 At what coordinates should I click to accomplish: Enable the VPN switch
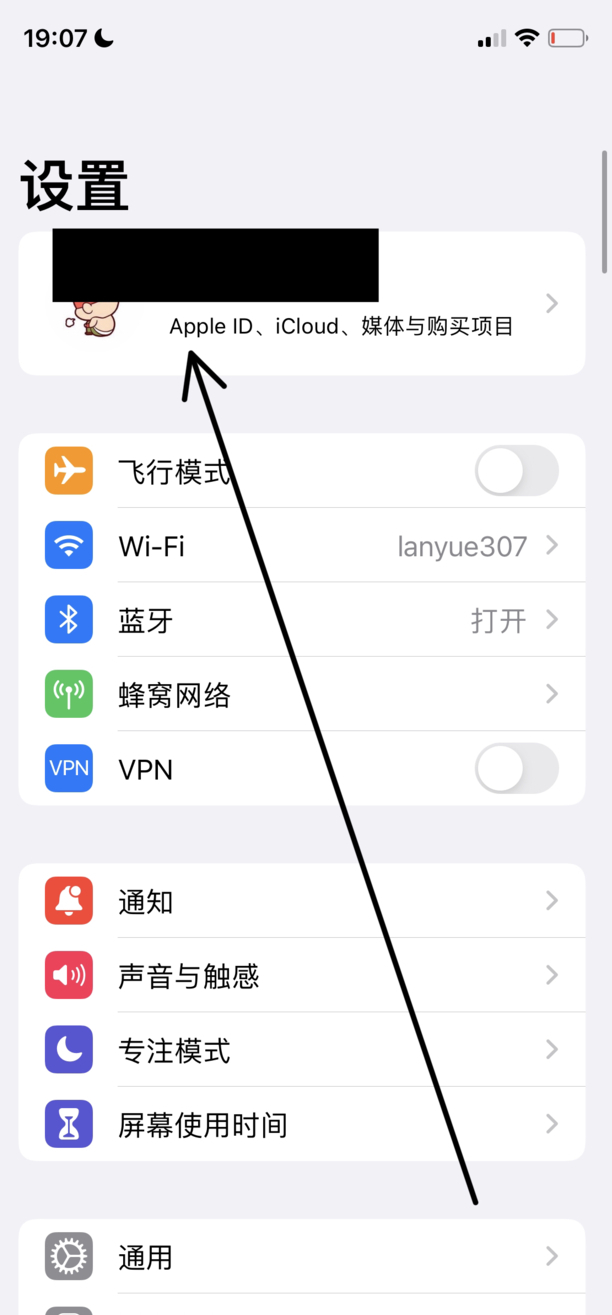coord(516,769)
